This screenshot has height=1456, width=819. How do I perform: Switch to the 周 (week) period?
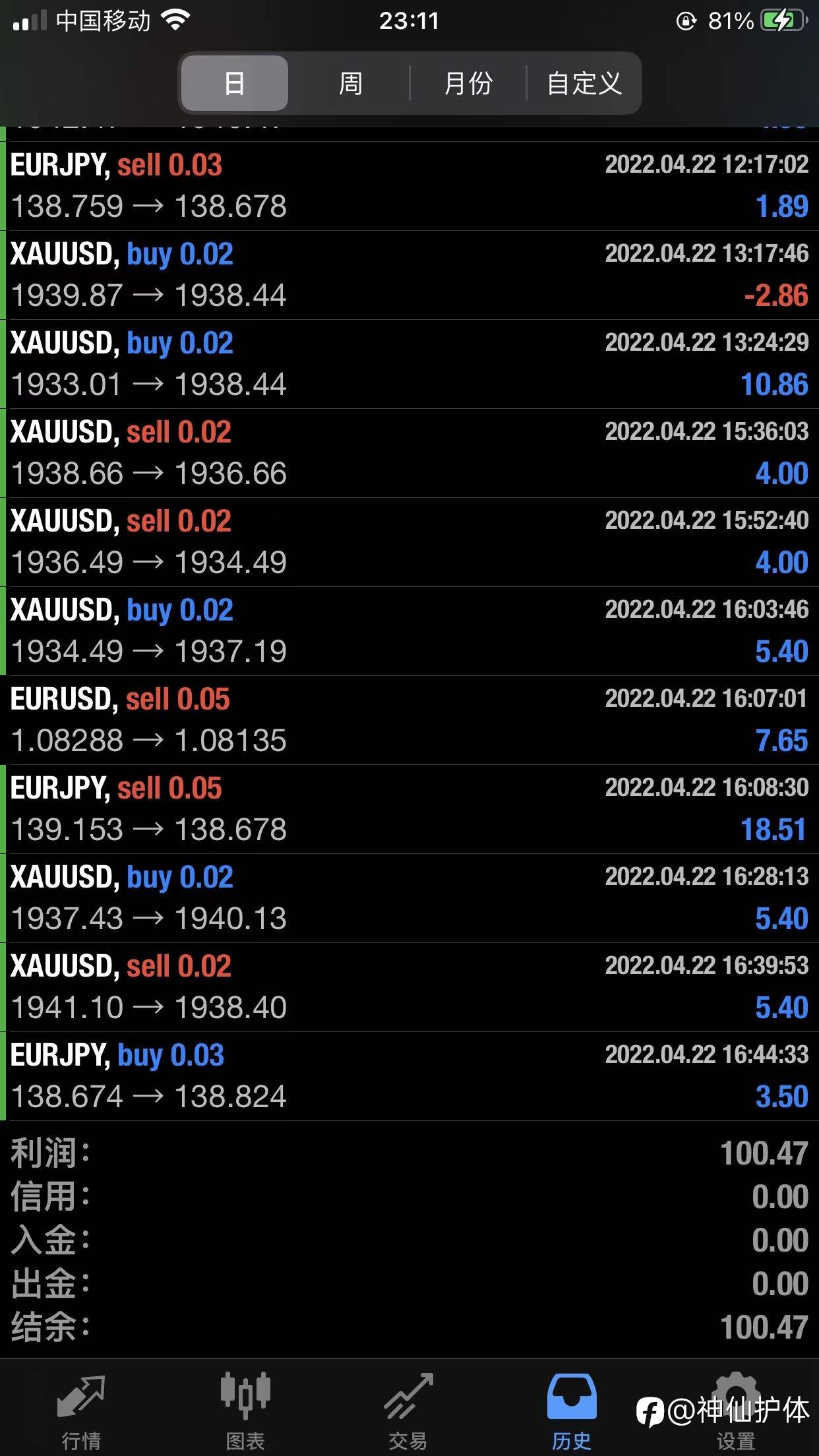[x=350, y=83]
